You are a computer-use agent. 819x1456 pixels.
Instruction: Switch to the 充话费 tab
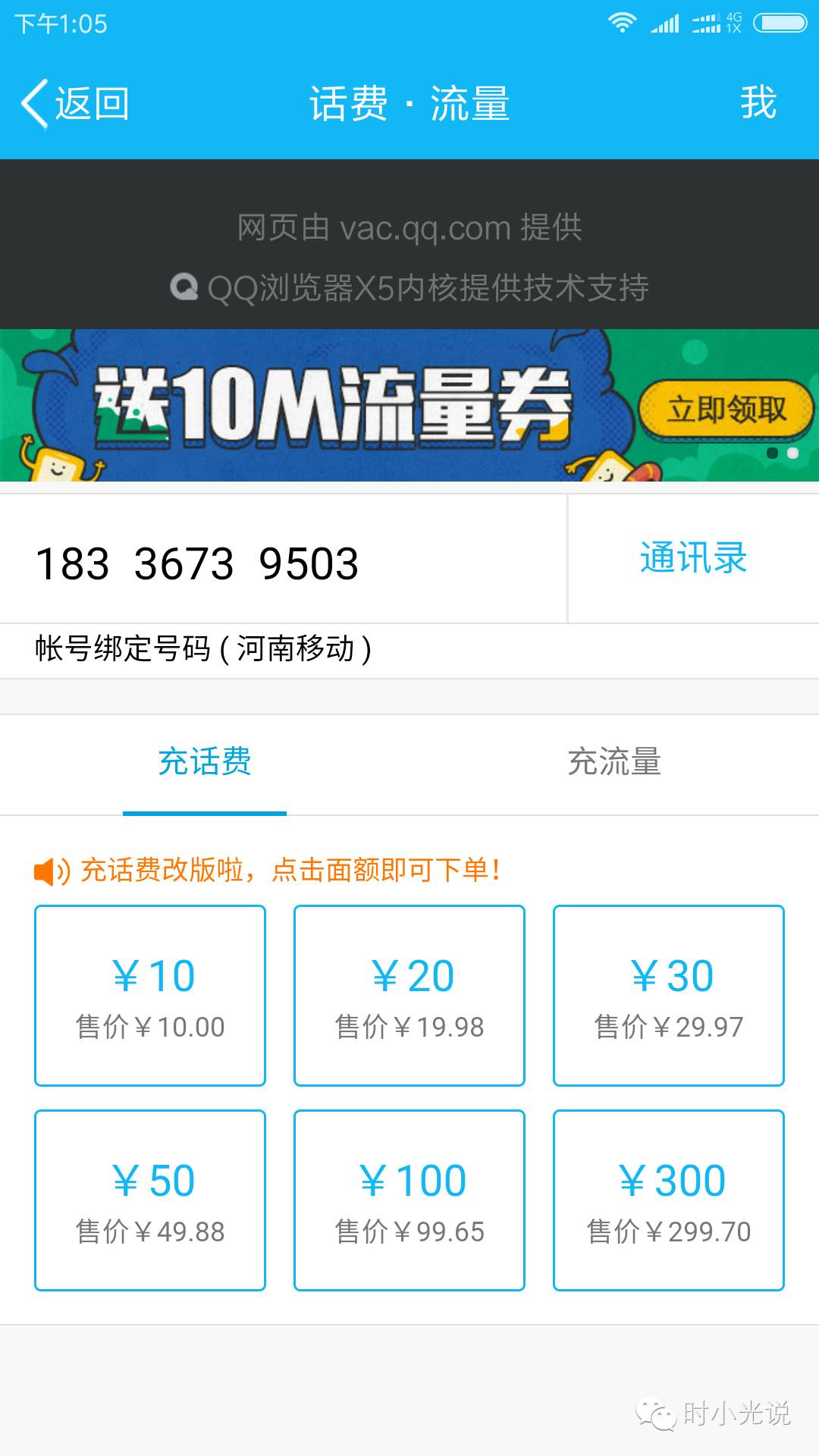pyautogui.click(x=205, y=762)
